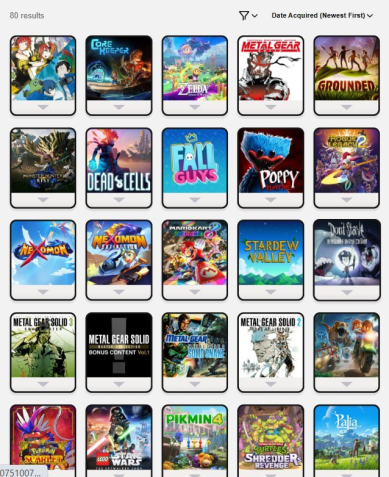Open the Zelda game tile
389x477 pixels.
click(x=195, y=68)
